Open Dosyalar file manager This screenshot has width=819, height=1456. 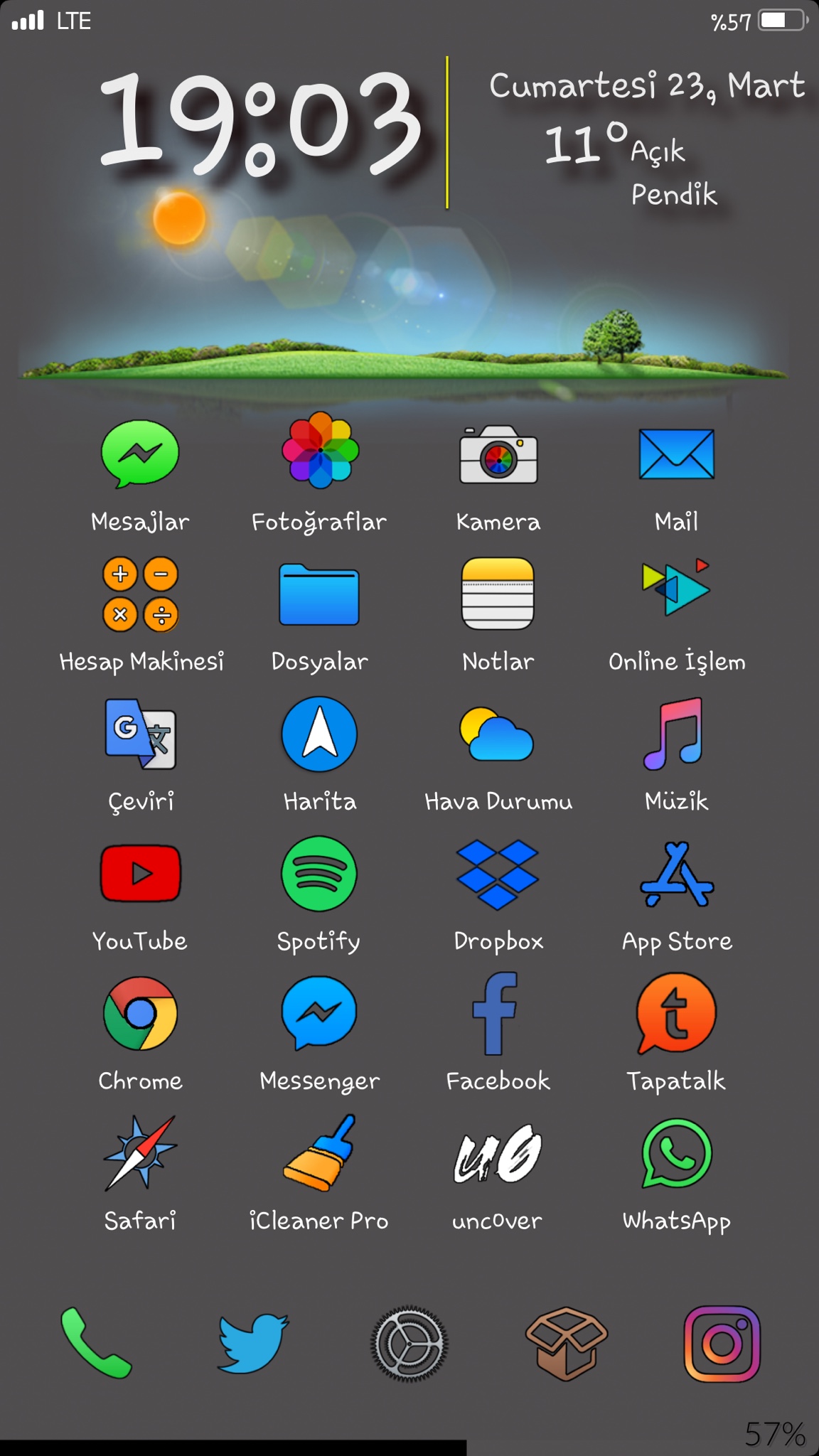tap(319, 594)
